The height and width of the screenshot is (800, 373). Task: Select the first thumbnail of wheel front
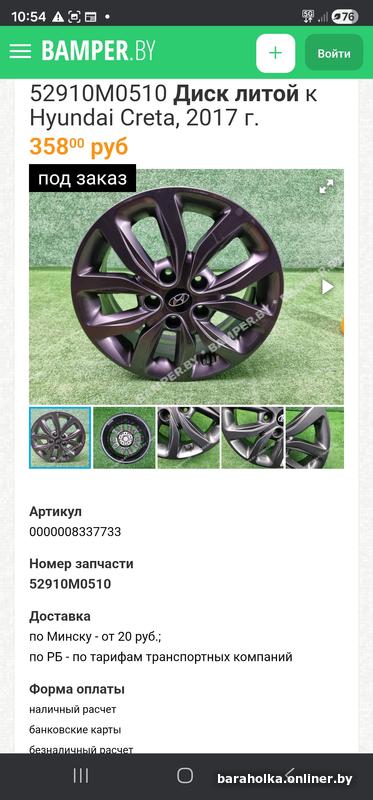tap(60, 438)
